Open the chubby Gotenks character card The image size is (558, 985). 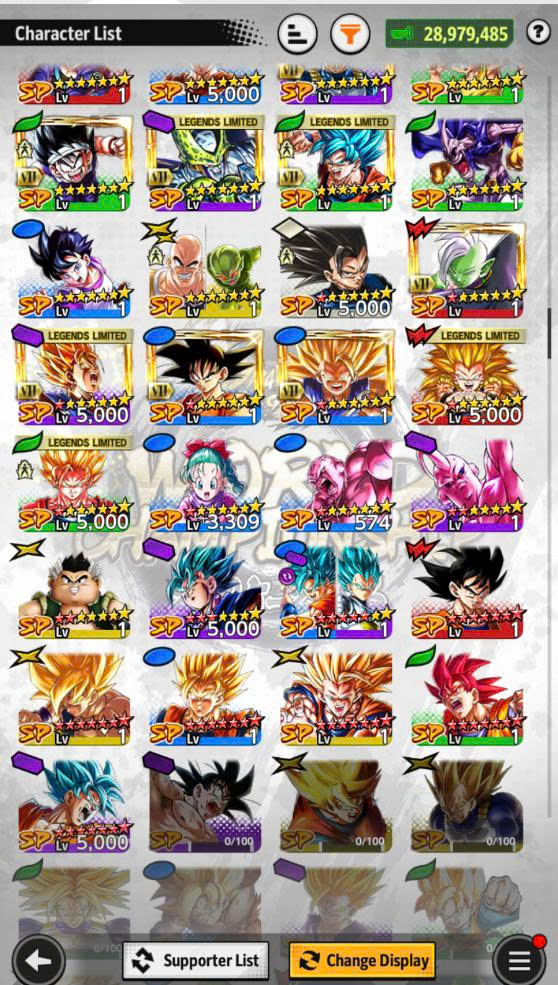[74, 591]
